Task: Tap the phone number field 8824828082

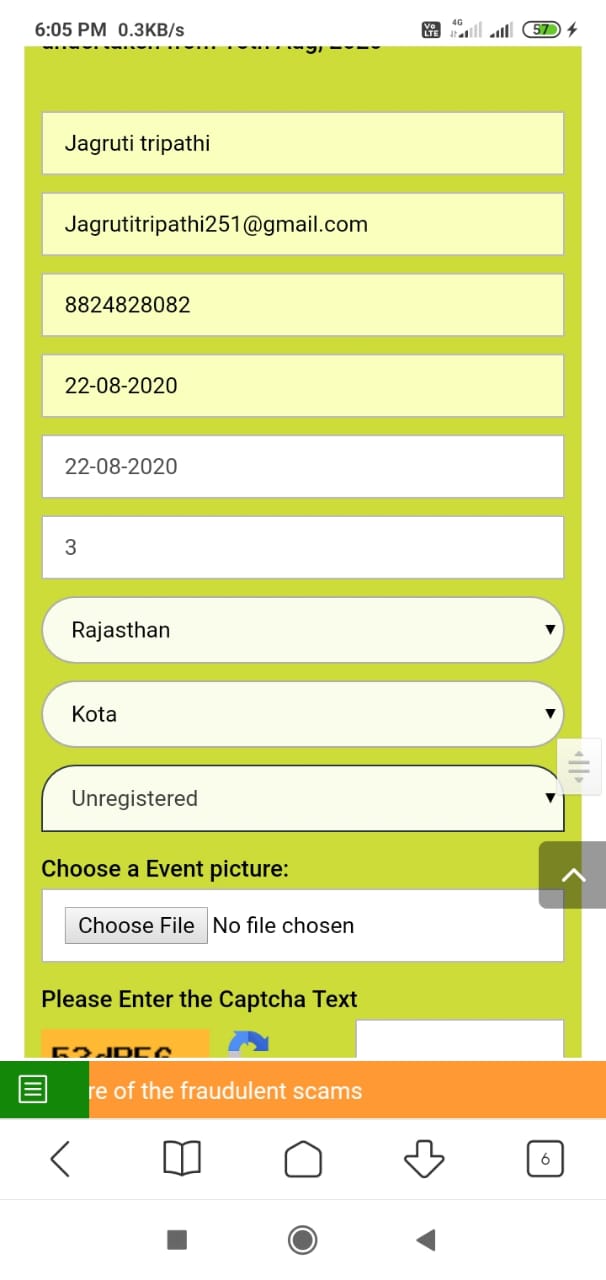Action: tap(302, 305)
